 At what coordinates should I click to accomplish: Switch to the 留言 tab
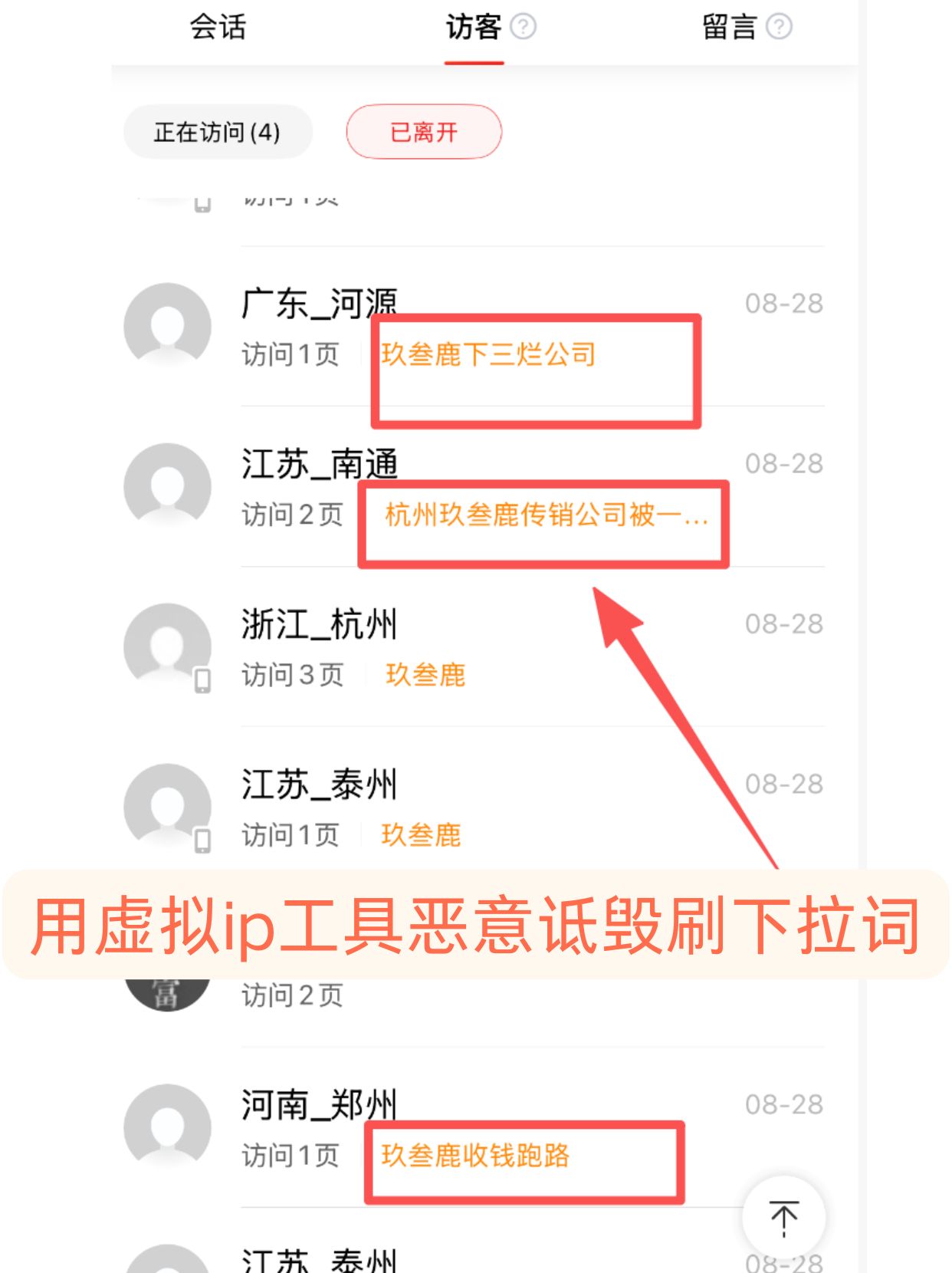point(729,28)
